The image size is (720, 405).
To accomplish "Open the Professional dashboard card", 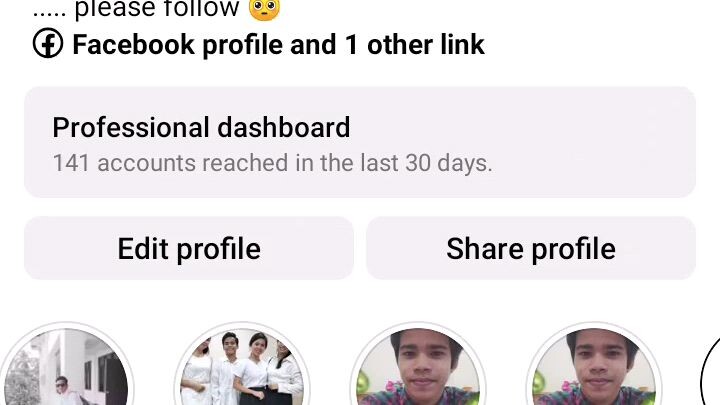I will click(359, 142).
